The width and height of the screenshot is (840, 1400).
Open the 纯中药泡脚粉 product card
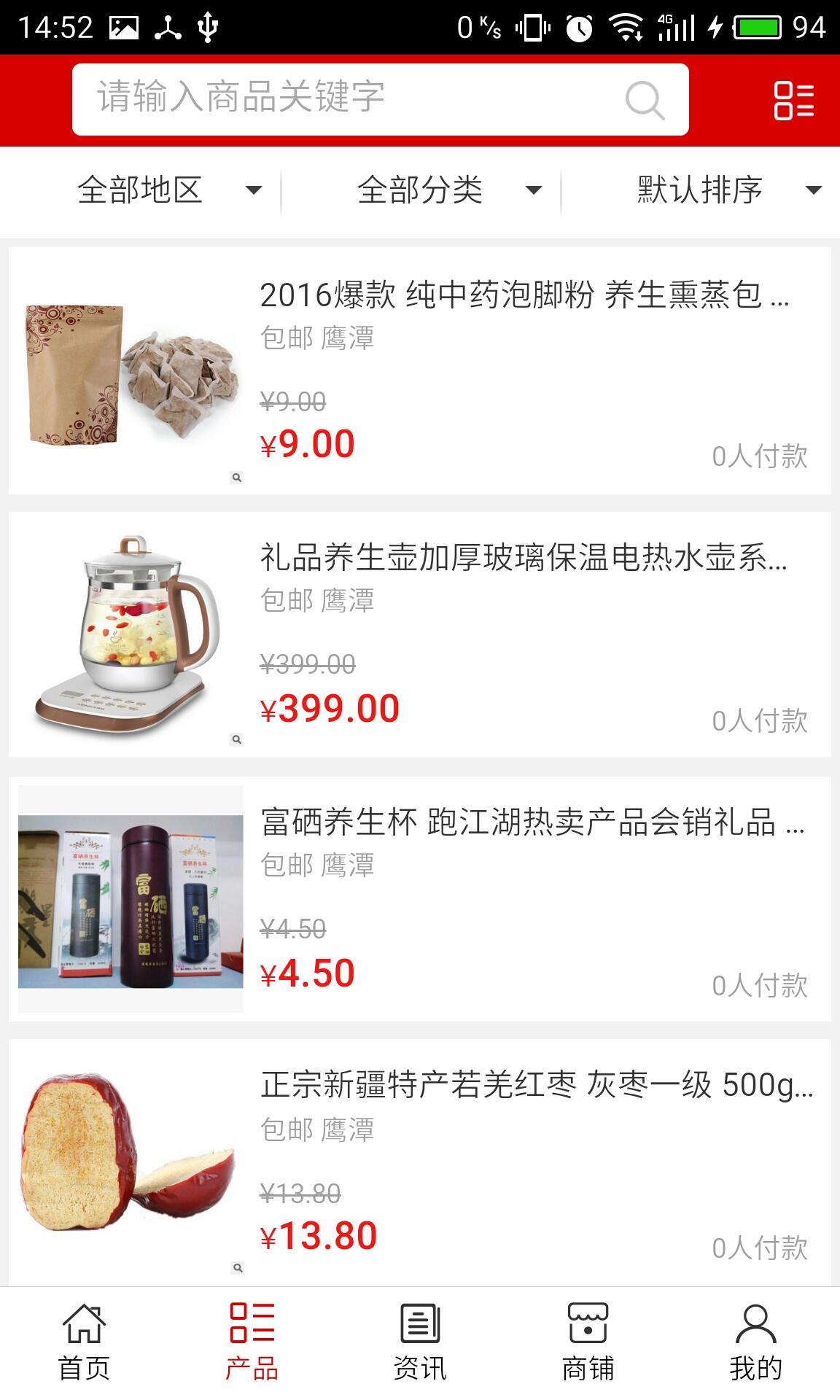coord(420,370)
